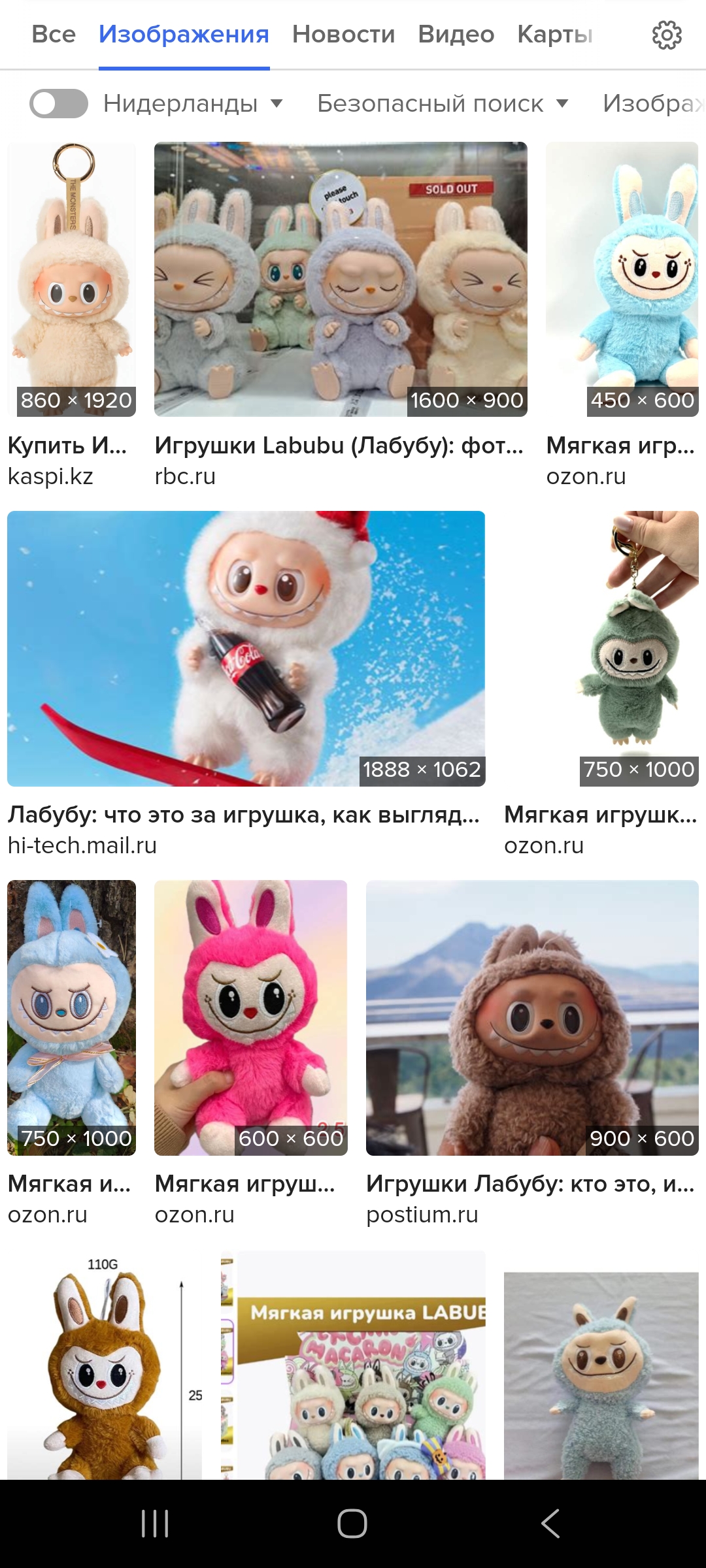Open the Мягкая игрушка LABUBU box image
Screen dimensions: 706x1568
353,1365
